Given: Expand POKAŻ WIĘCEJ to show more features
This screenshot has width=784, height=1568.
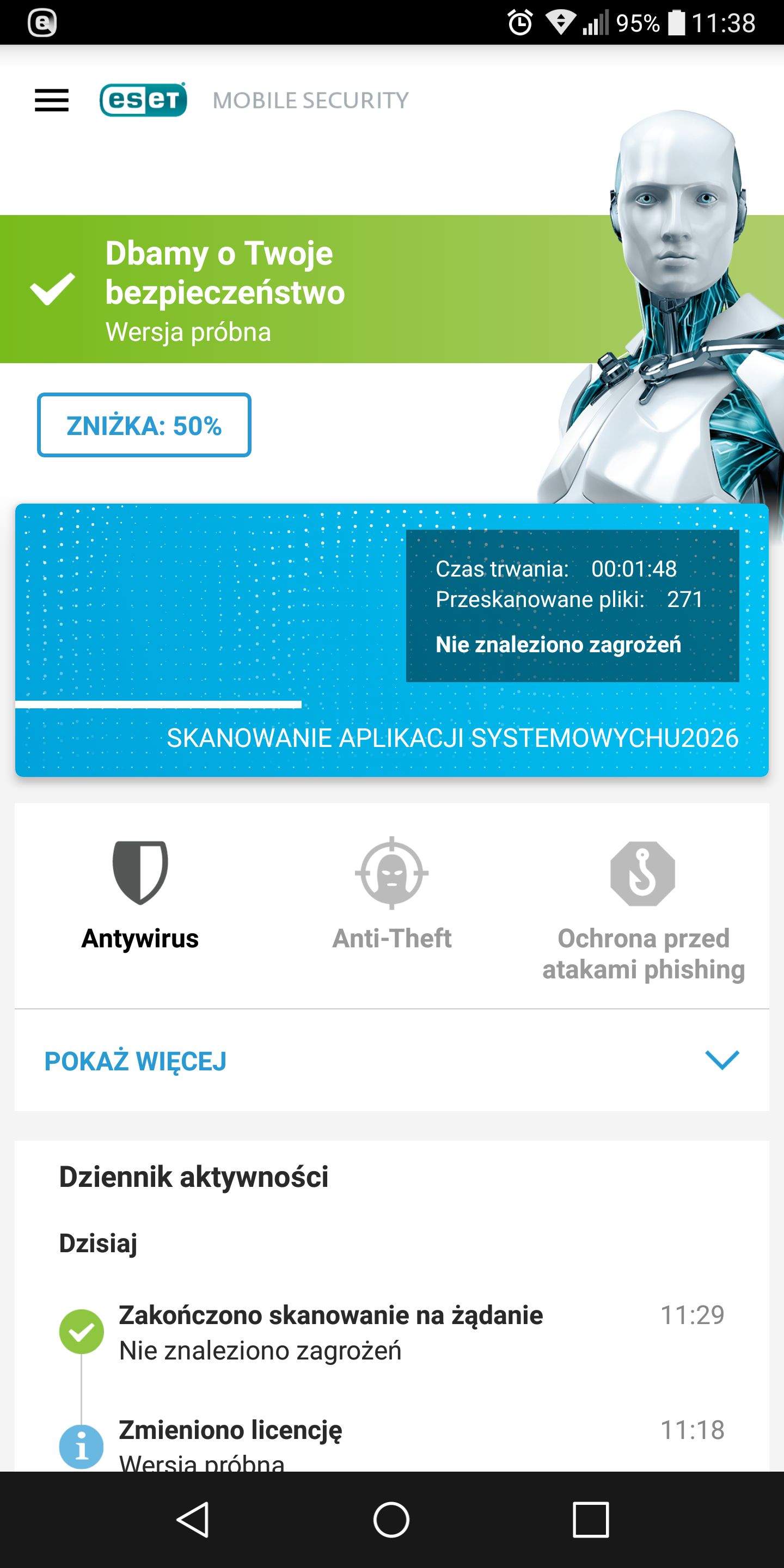Looking at the screenshot, I should [x=392, y=1061].
